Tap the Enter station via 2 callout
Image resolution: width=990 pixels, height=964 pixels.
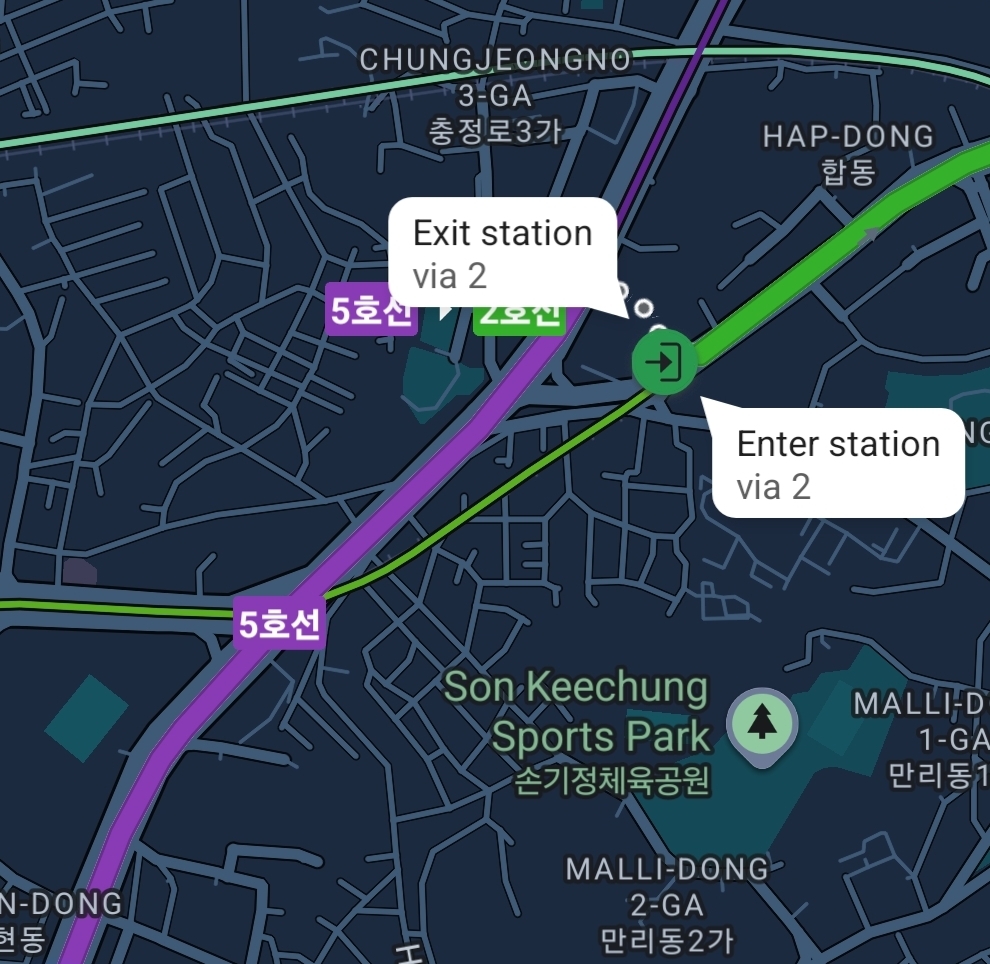click(x=838, y=464)
